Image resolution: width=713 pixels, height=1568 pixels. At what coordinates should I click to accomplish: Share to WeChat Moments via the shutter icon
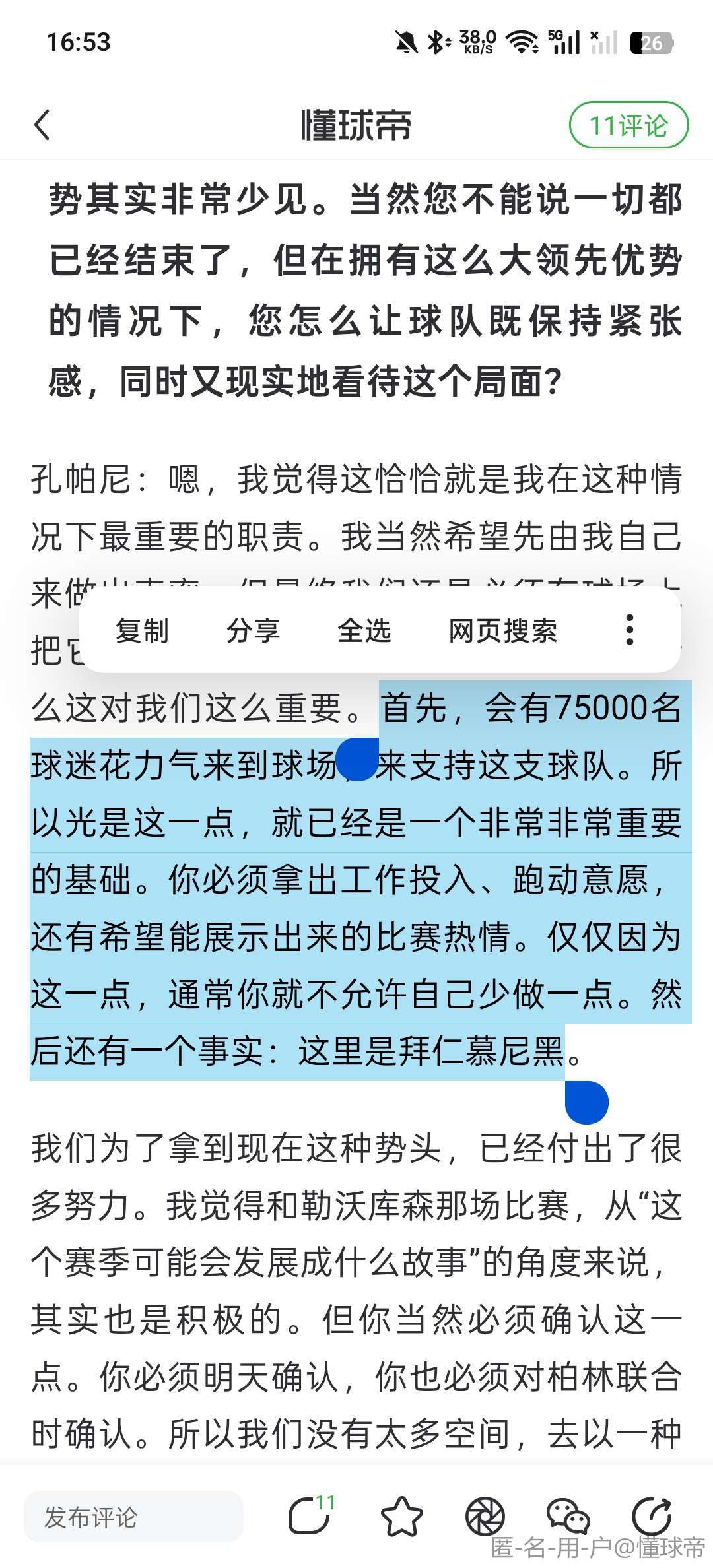coord(485,1517)
